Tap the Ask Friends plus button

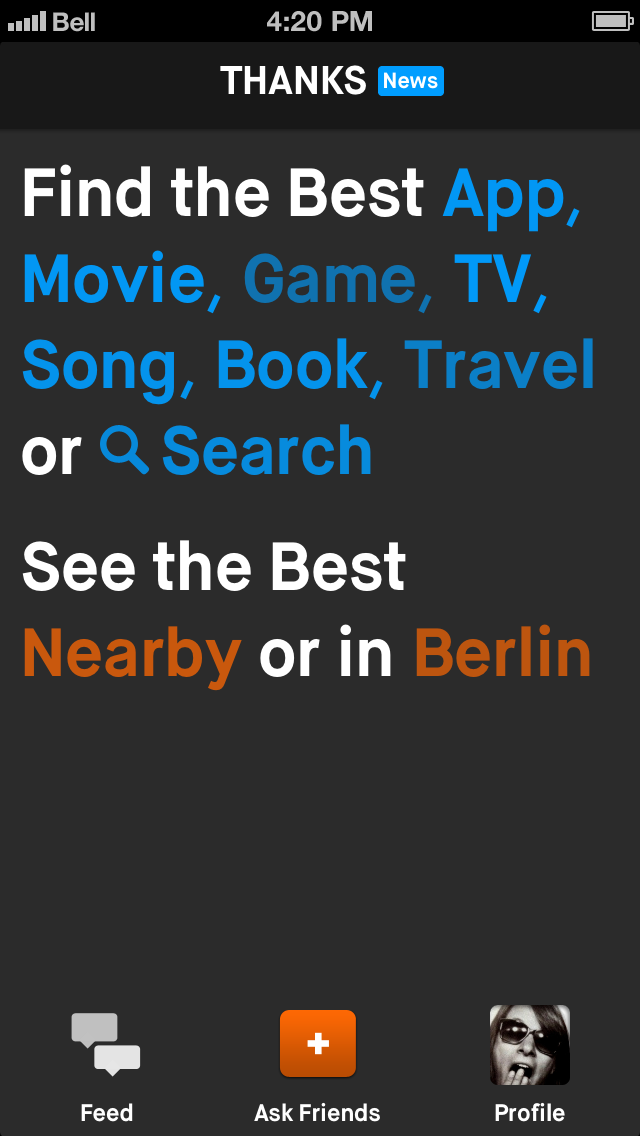tap(318, 1044)
